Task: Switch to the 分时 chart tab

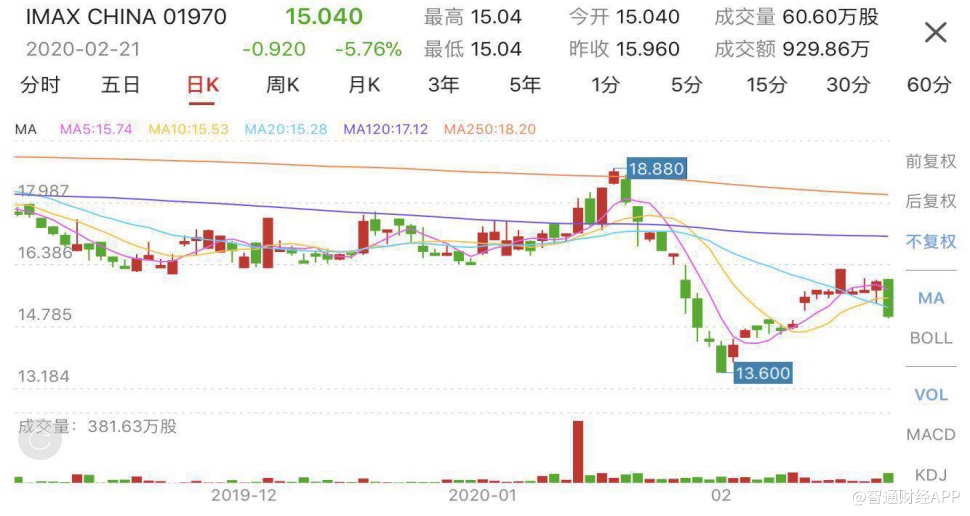Action: point(40,85)
